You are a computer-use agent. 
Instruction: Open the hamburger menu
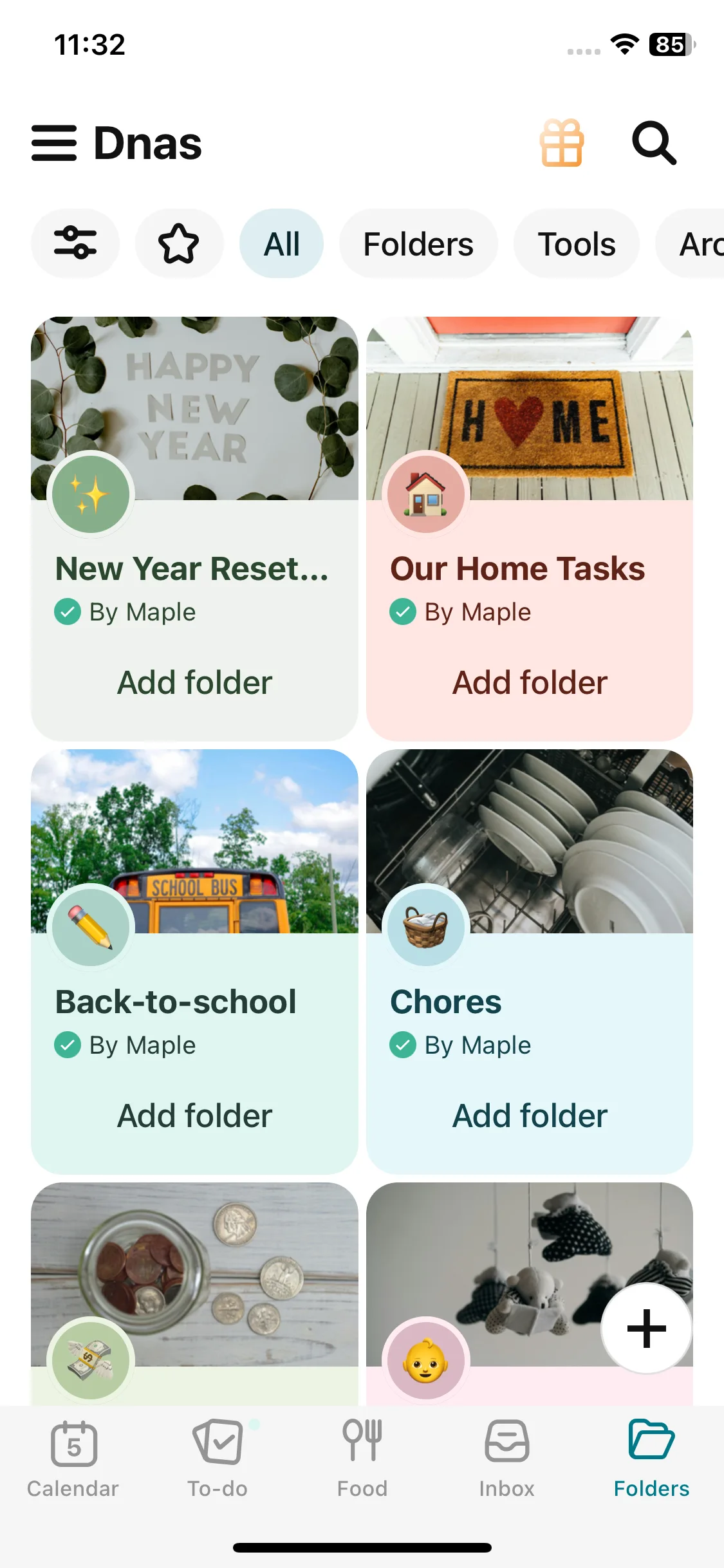pos(54,143)
